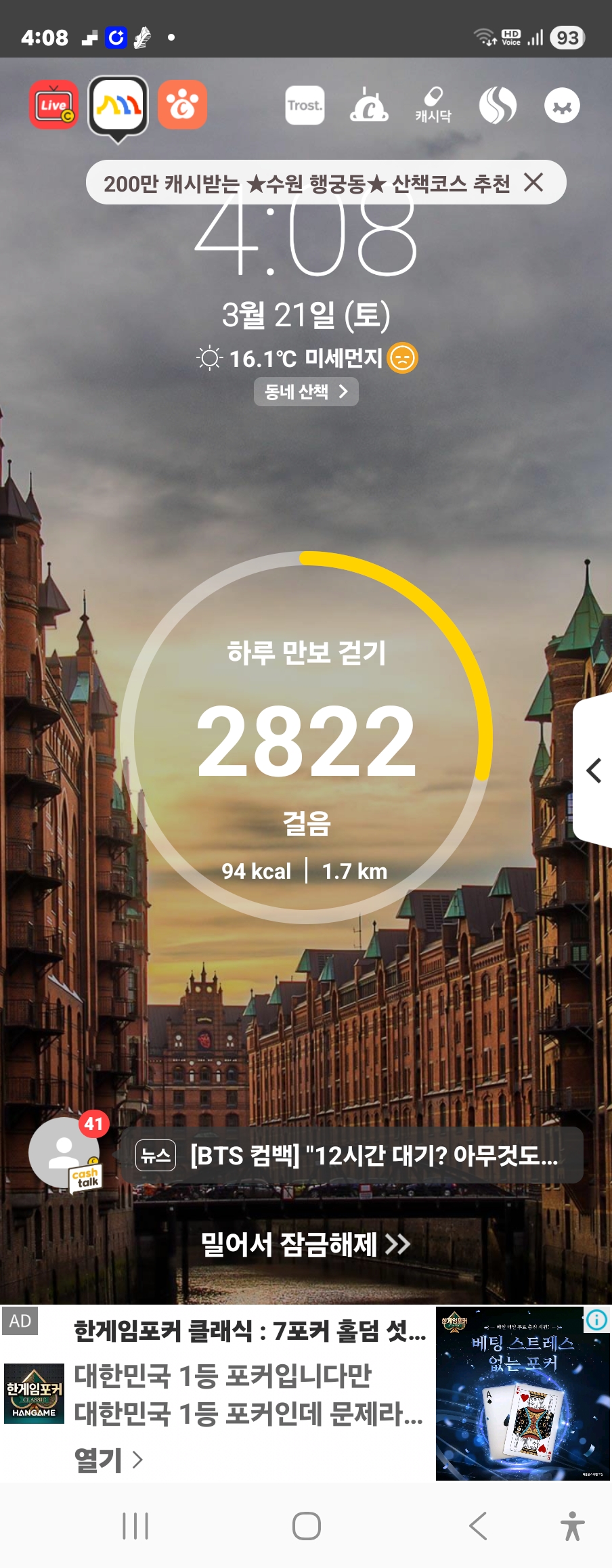Tap 열기 on the poker ad
The image size is (612, 1568).
point(108,1460)
